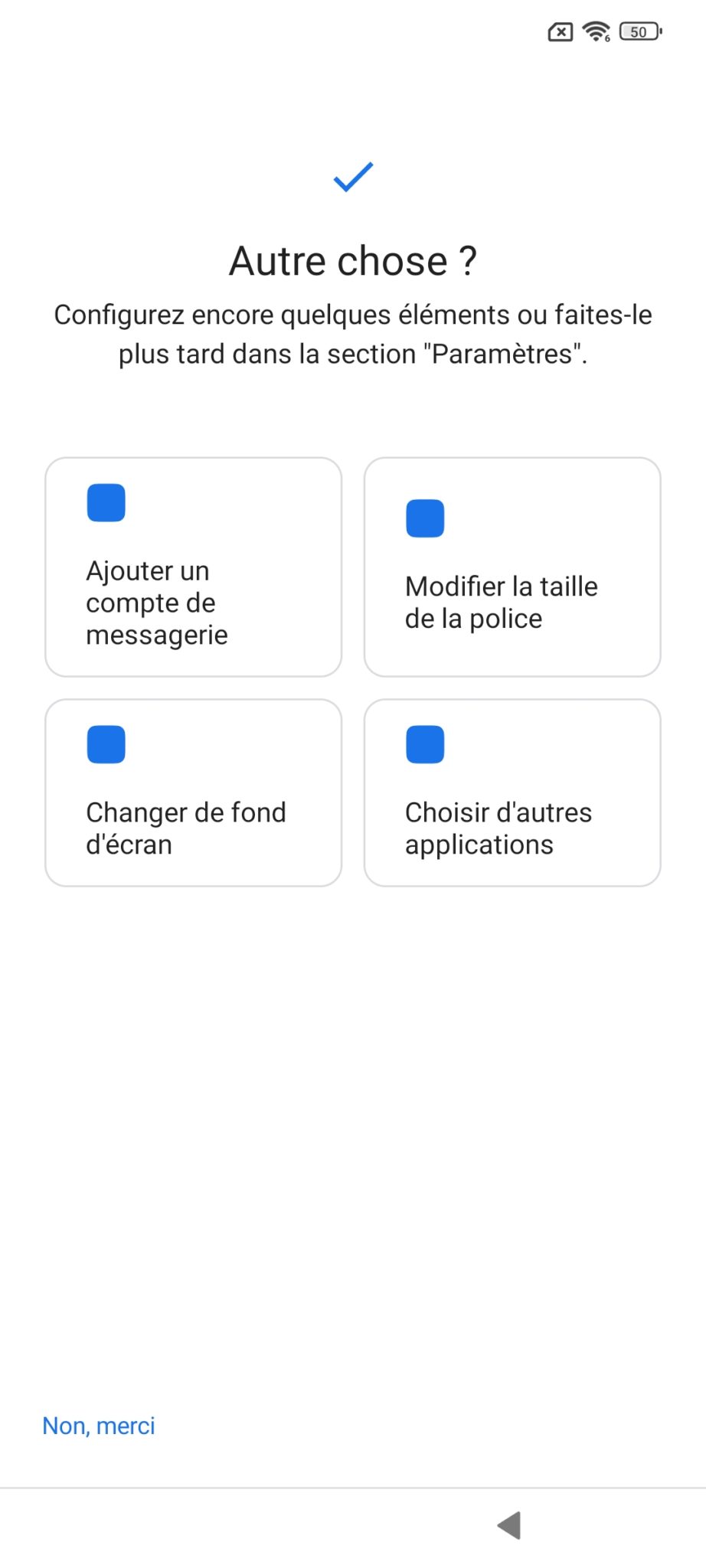The image size is (706, 1568).
Task: Choose Changer de fond d'écran
Action: [193, 792]
